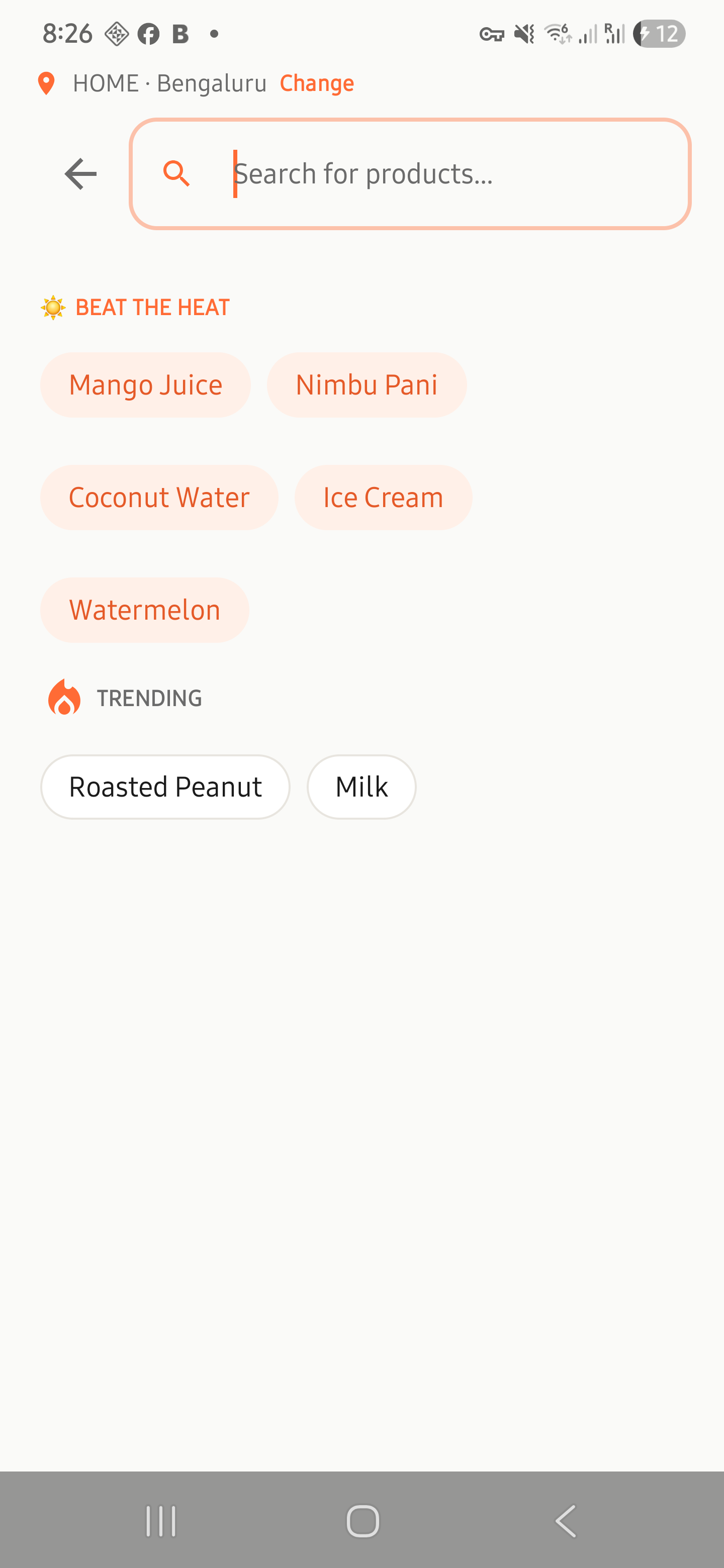The image size is (724, 1568).
Task: Select the Ice Cream suggestion chip
Action: click(383, 497)
